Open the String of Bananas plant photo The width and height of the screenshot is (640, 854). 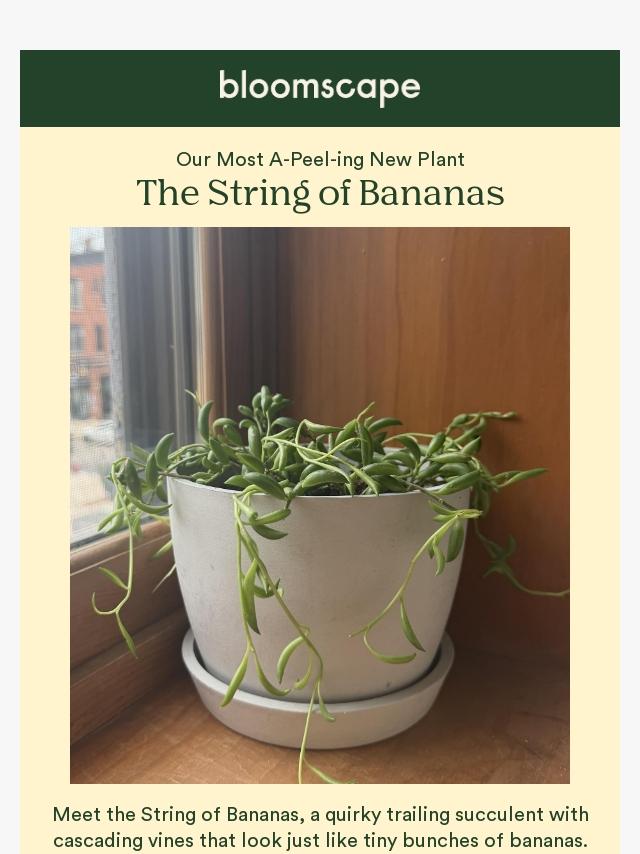tap(320, 505)
